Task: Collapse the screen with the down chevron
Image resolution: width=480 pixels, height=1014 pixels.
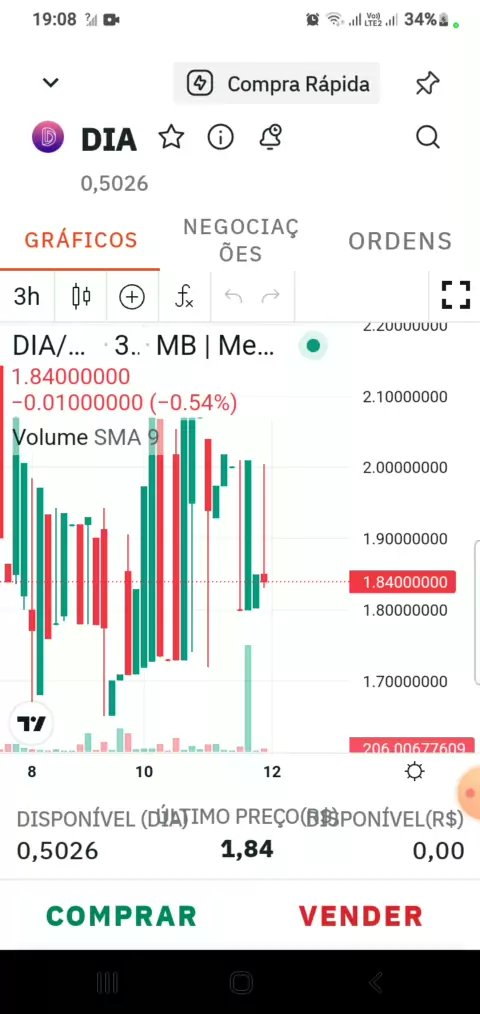Action: pos(50,83)
